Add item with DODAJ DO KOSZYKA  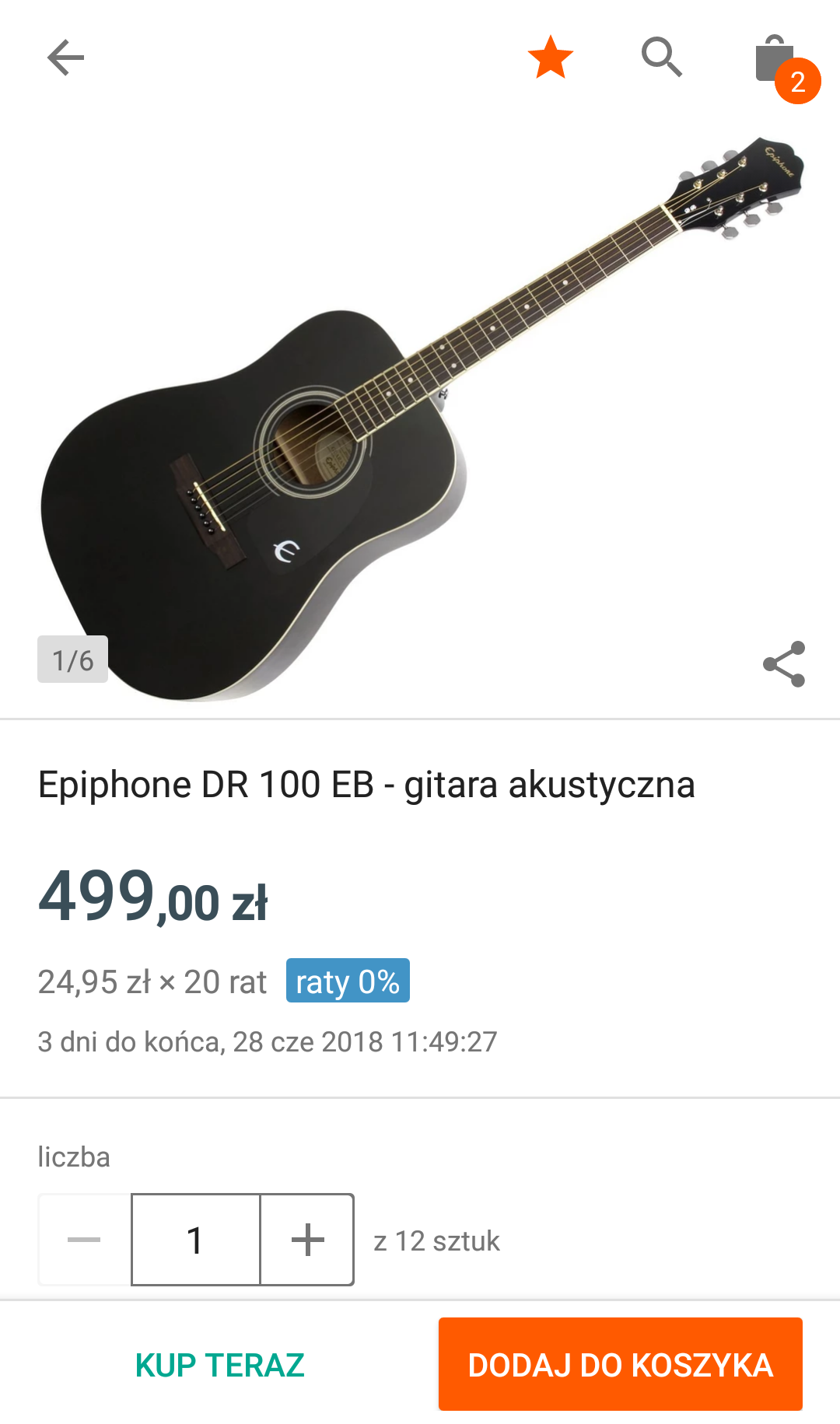click(620, 1364)
